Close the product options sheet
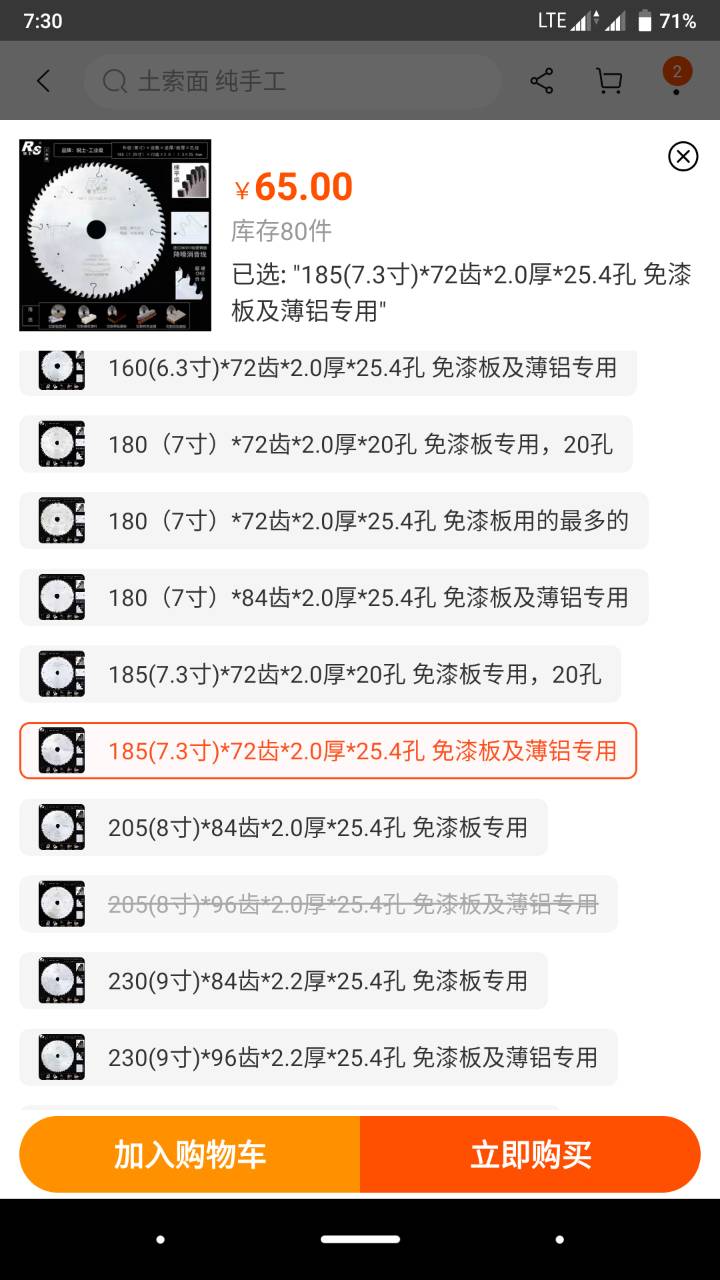The image size is (720, 1280). click(683, 156)
